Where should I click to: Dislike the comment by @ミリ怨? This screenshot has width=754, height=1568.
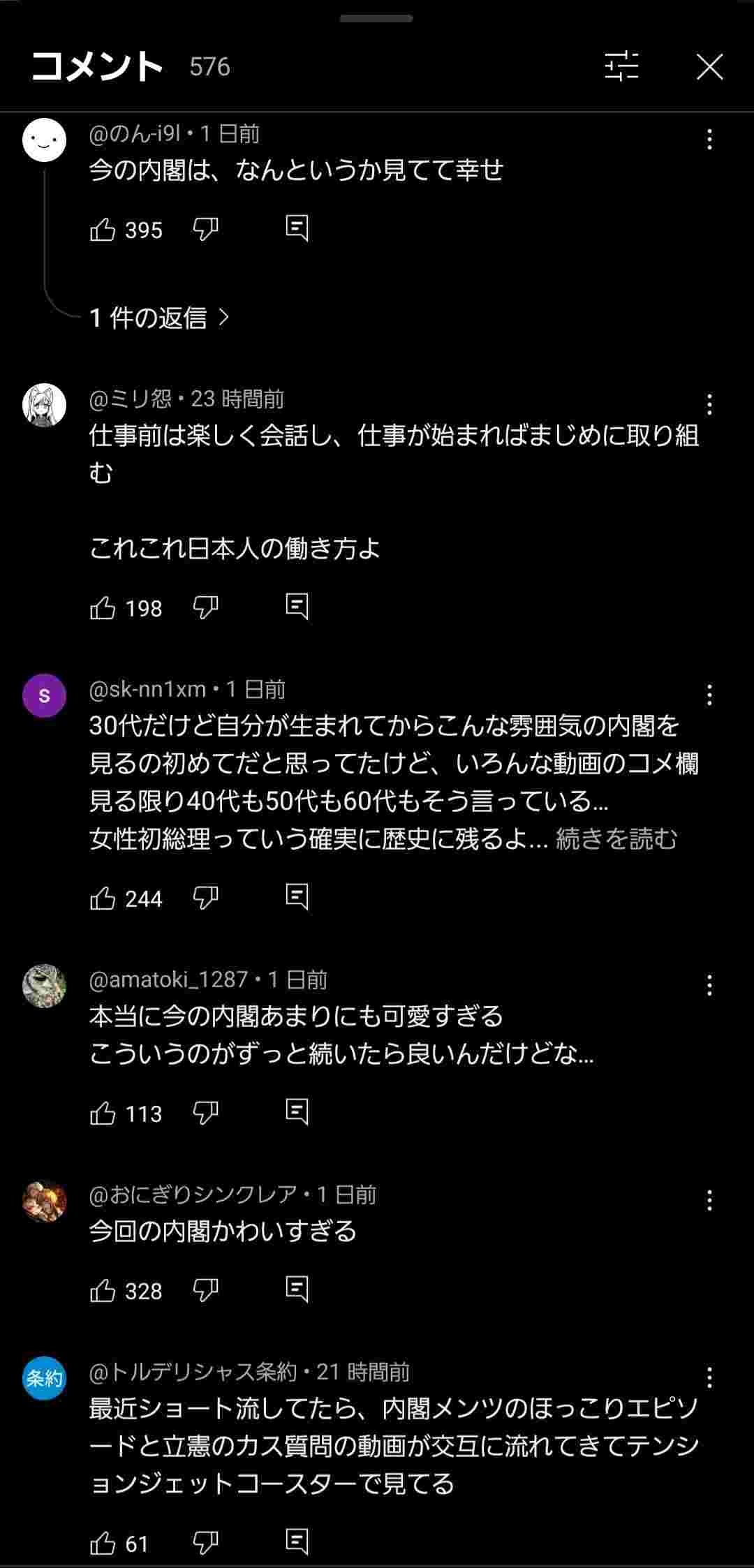coord(205,607)
